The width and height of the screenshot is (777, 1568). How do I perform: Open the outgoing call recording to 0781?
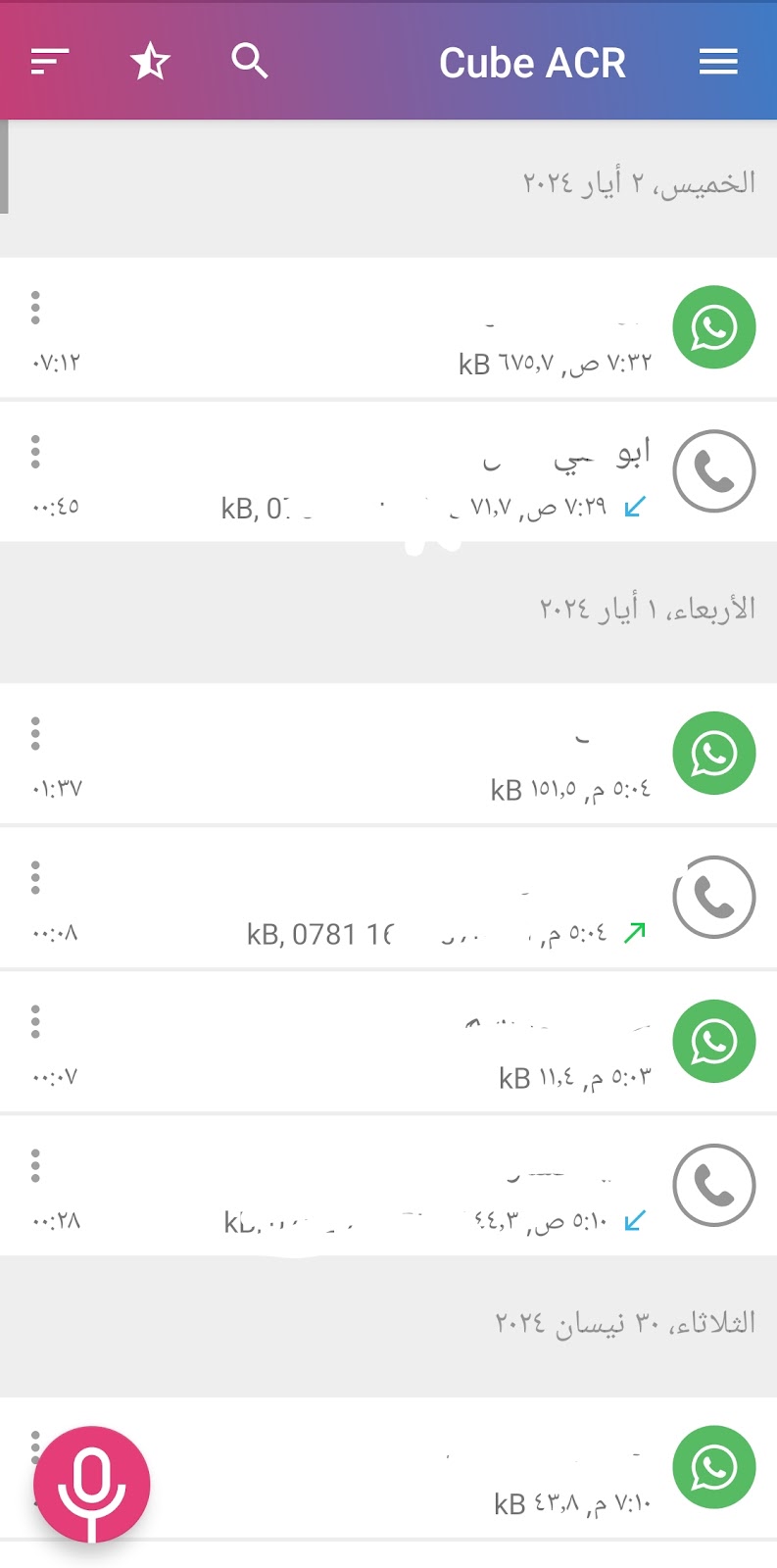[388, 898]
